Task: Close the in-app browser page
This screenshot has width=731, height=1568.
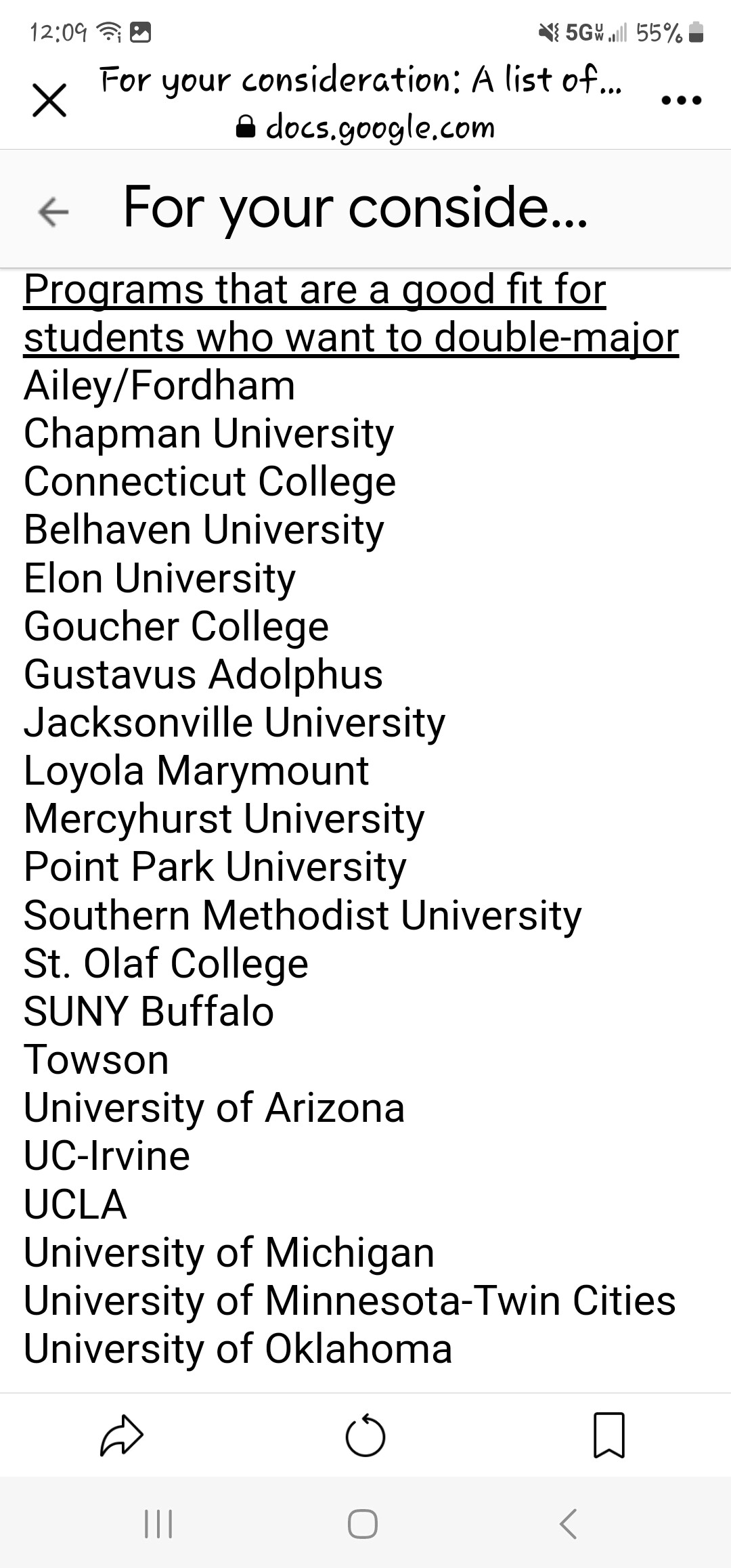Action: coord(49,100)
